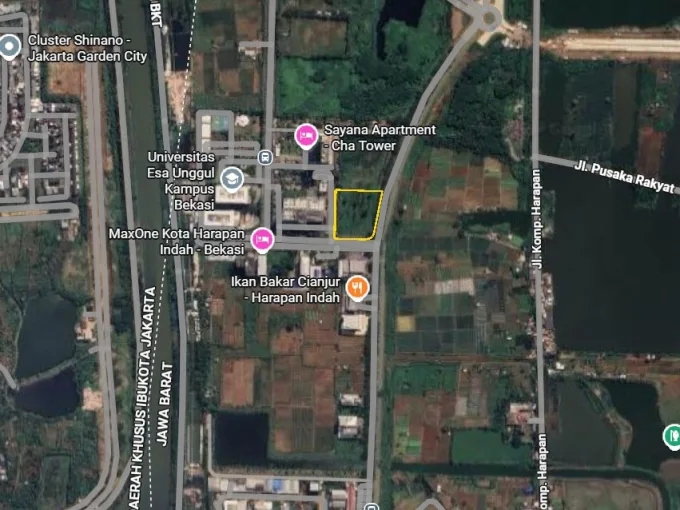Open the Ikan Bakar Cianjur restaurant pin
This screenshot has width=680, height=510.
tap(357, 288)
